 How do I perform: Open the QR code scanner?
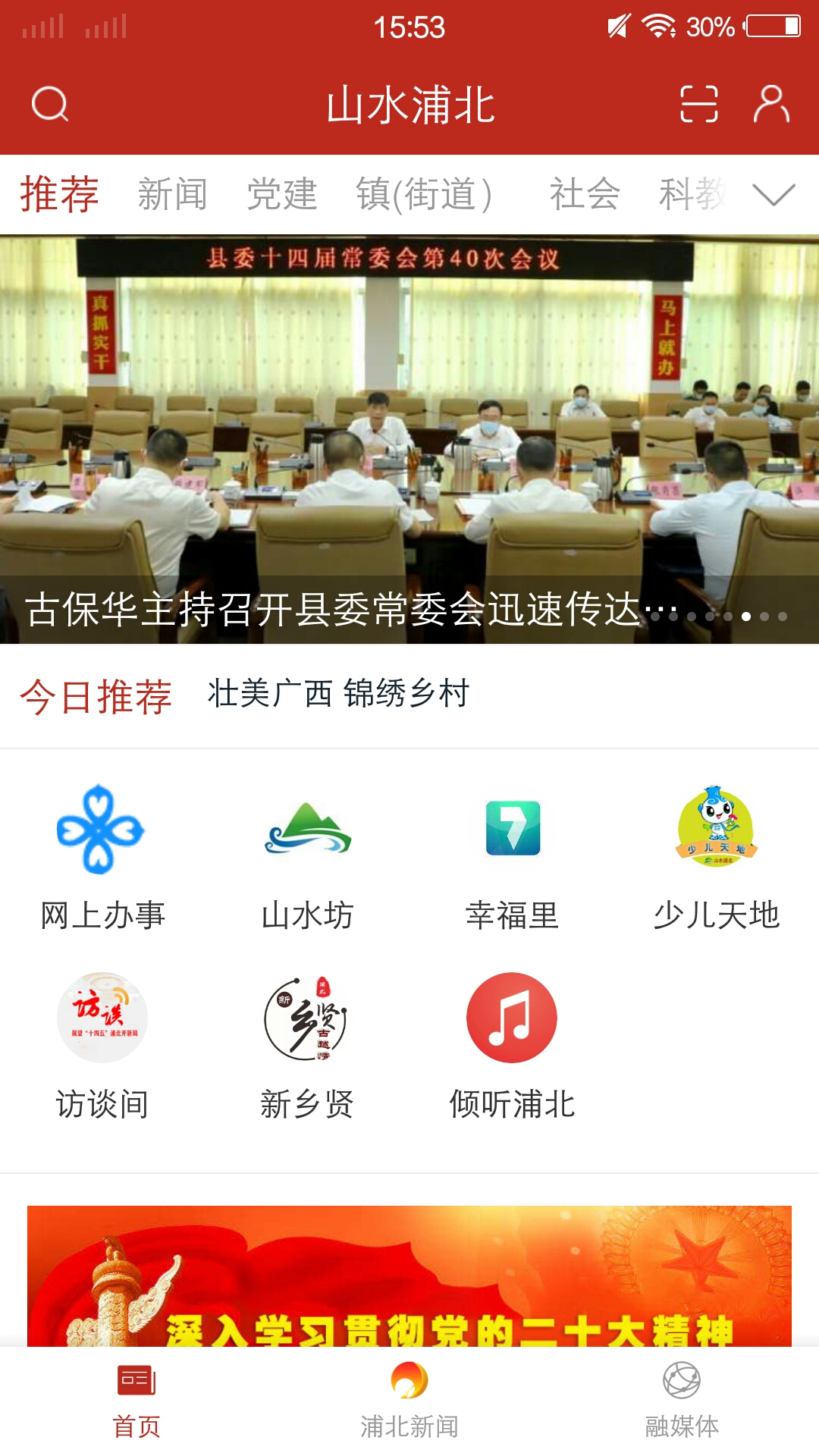(697, 106)
